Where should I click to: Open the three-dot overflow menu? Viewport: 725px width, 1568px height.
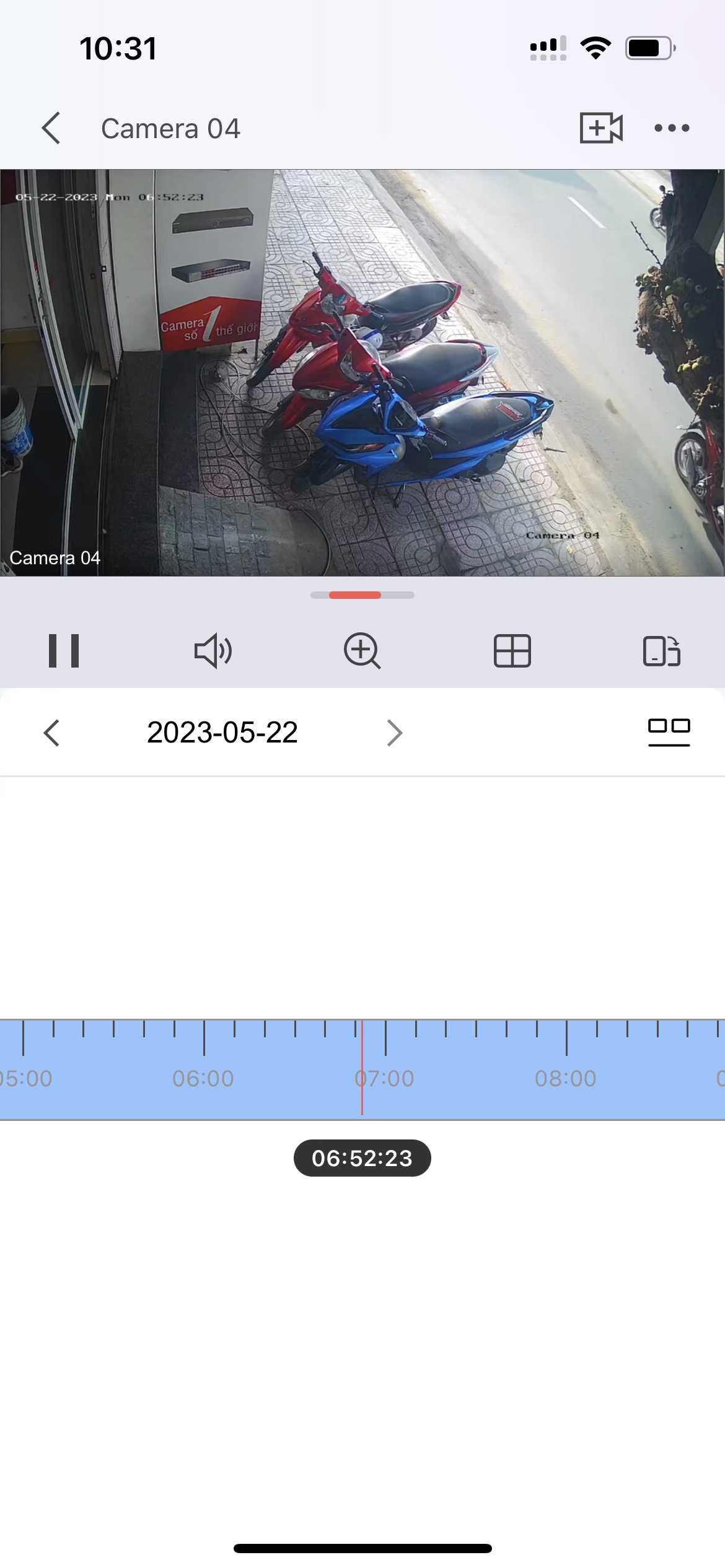672,128
